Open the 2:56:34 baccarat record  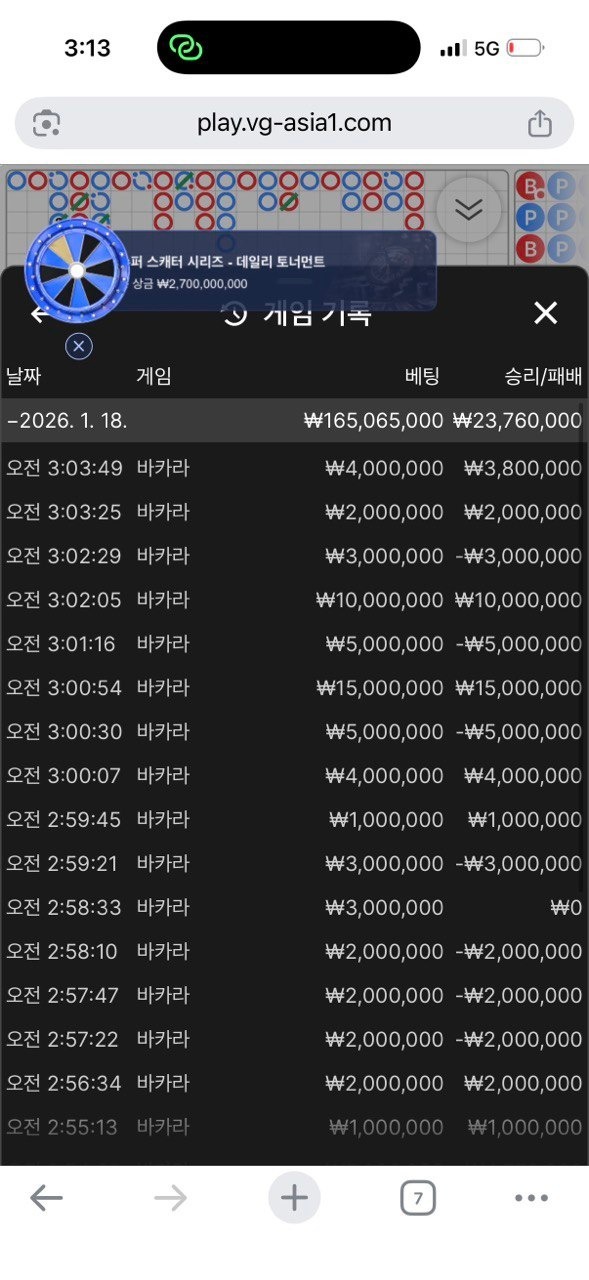294,1084
